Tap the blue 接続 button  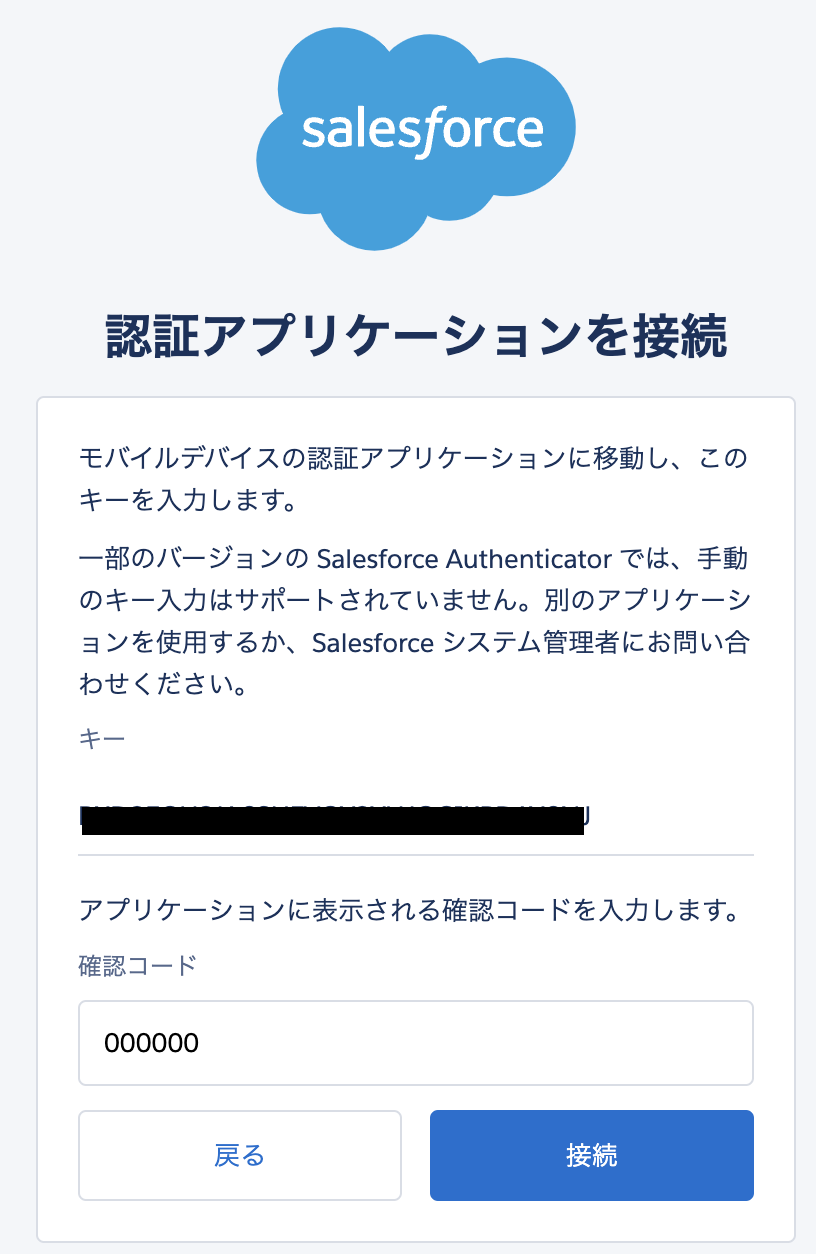coord(591,1155)
